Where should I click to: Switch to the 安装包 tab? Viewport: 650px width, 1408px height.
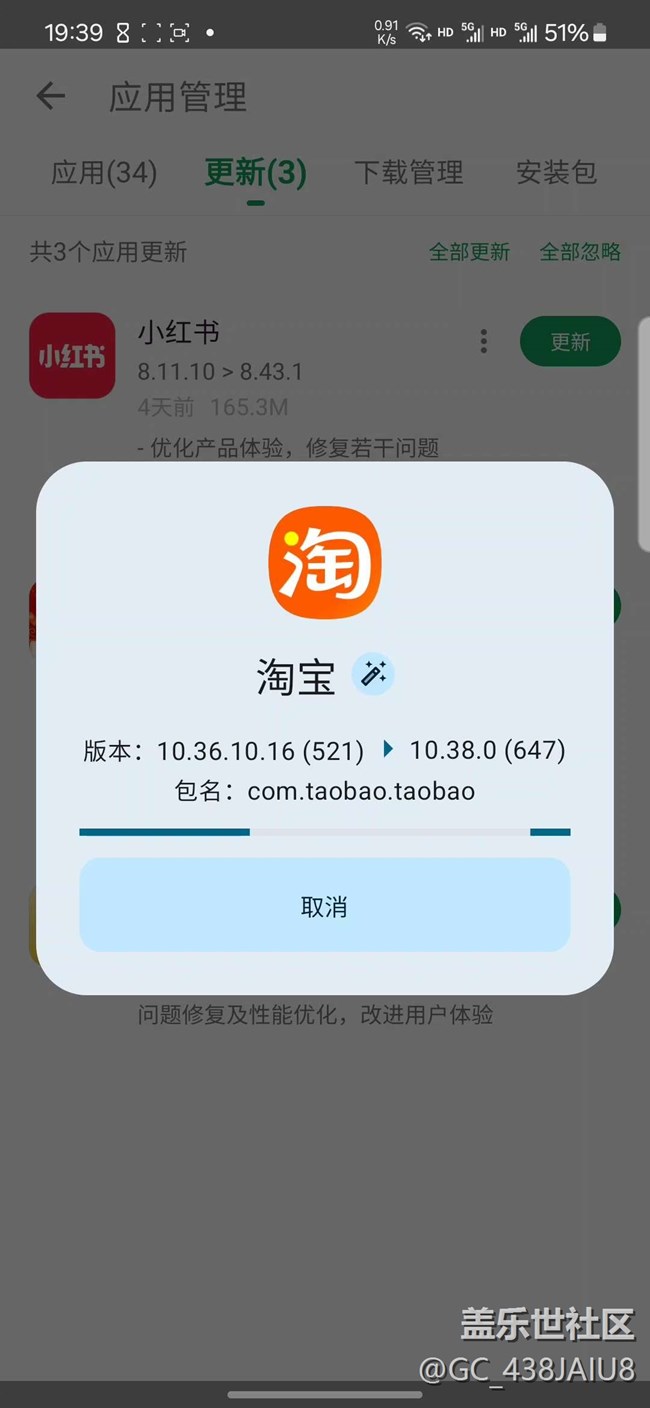tap(556, 172)
